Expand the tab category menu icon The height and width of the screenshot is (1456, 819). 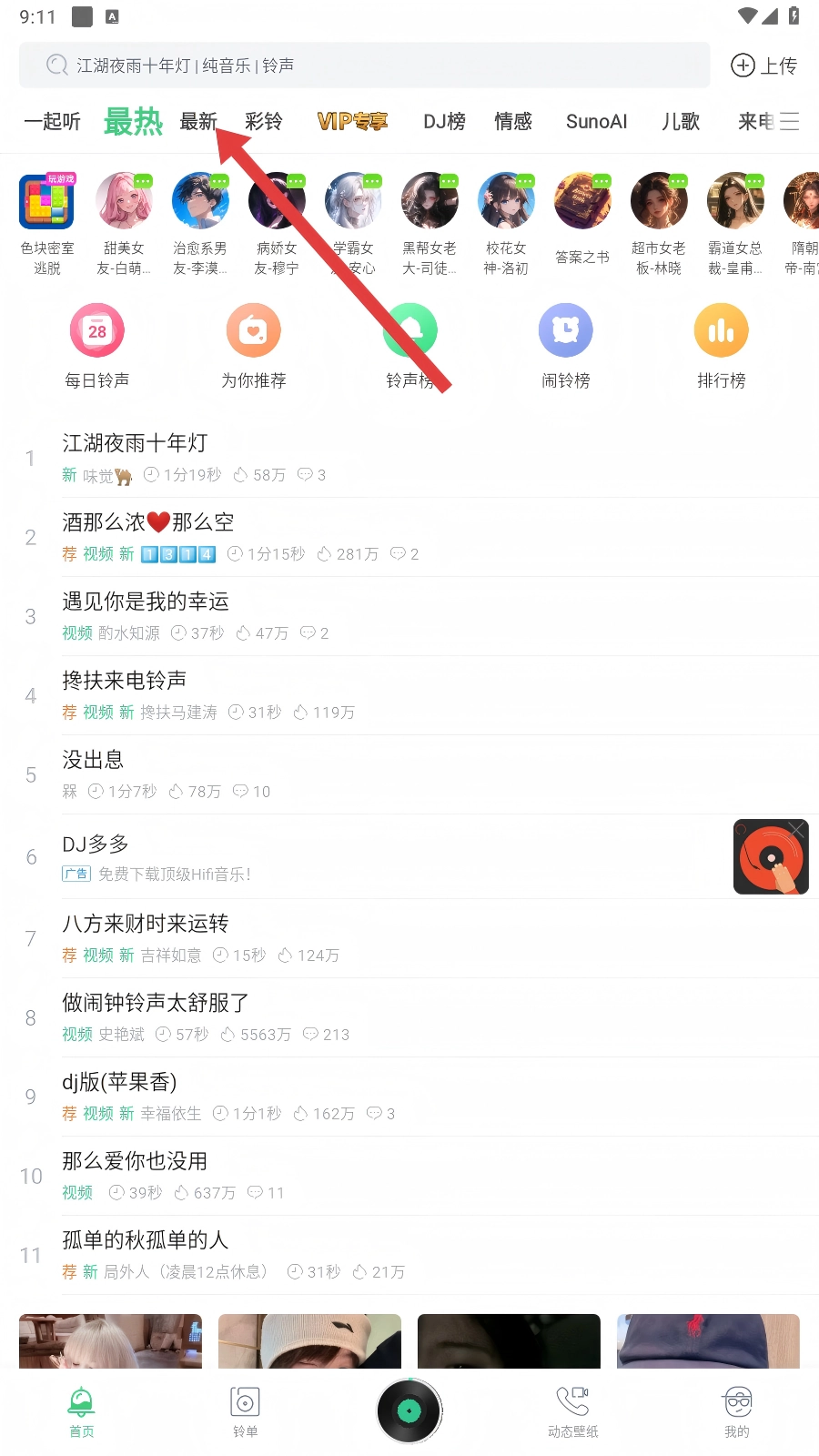789,121
